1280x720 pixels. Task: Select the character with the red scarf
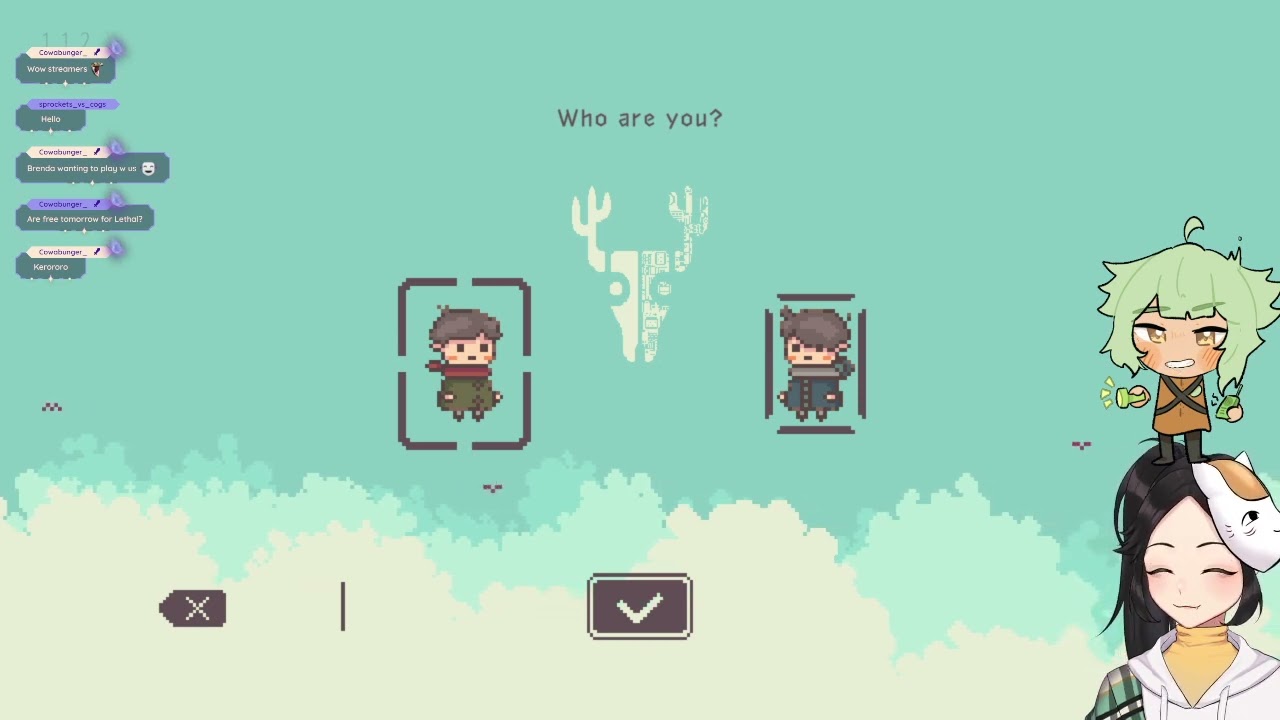[x=465, y=364]
